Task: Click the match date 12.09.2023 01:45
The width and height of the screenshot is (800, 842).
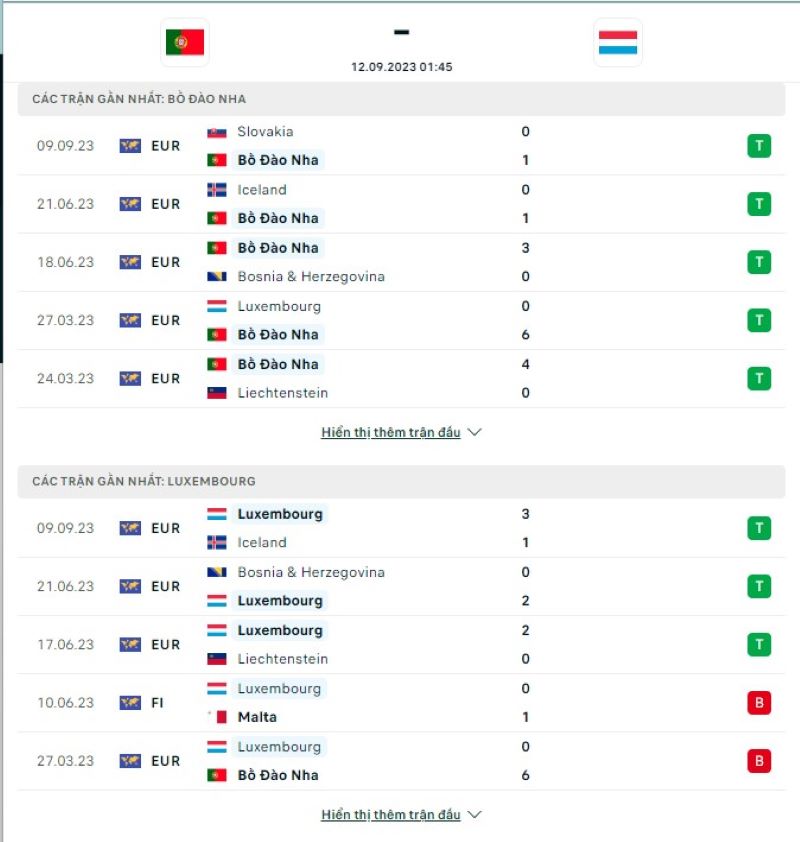Action: point(400,69)
